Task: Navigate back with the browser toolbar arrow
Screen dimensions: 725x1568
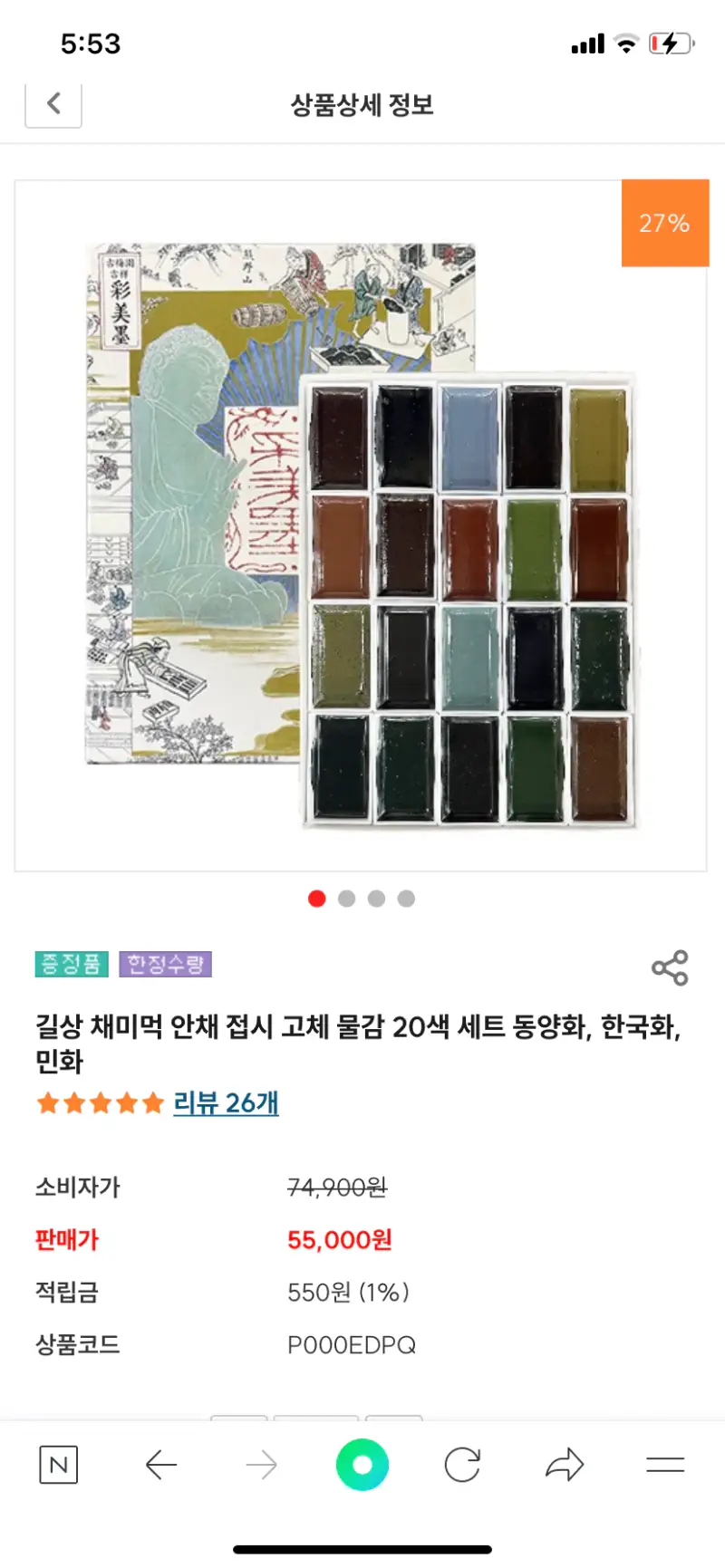Action: [x=161, y=1465]
